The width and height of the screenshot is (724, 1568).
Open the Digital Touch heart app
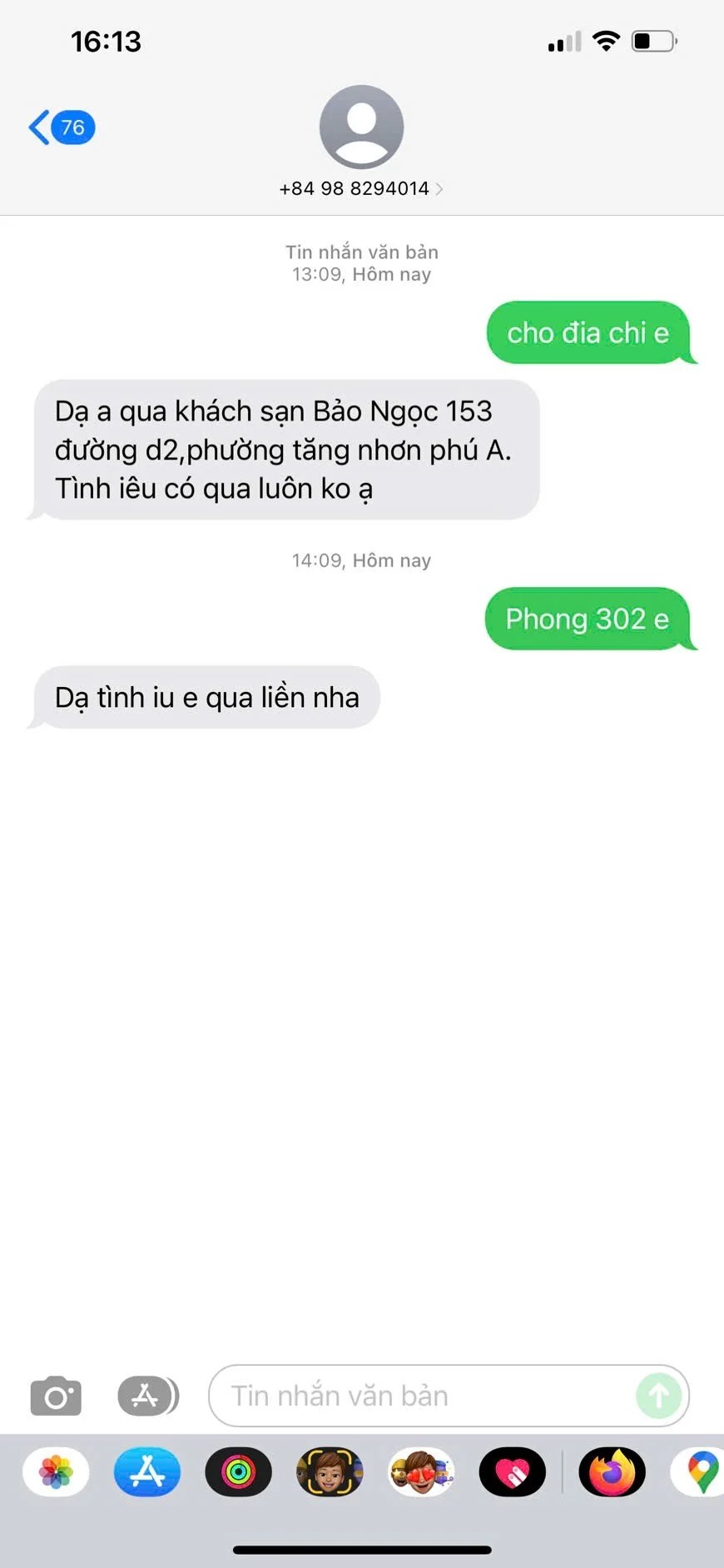point(513,1472)
